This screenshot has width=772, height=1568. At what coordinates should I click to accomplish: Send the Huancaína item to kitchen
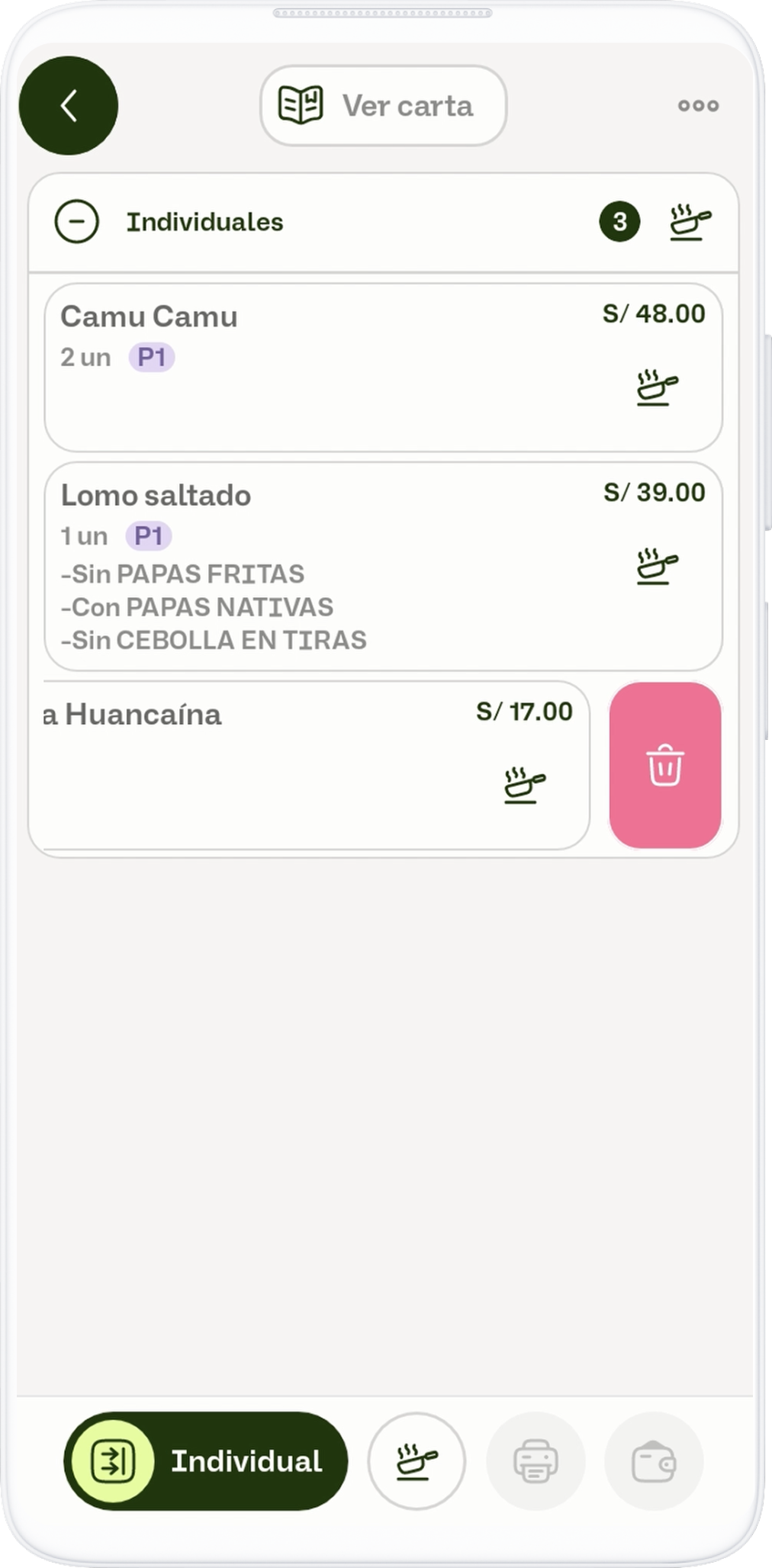click(x=525, y=786)
